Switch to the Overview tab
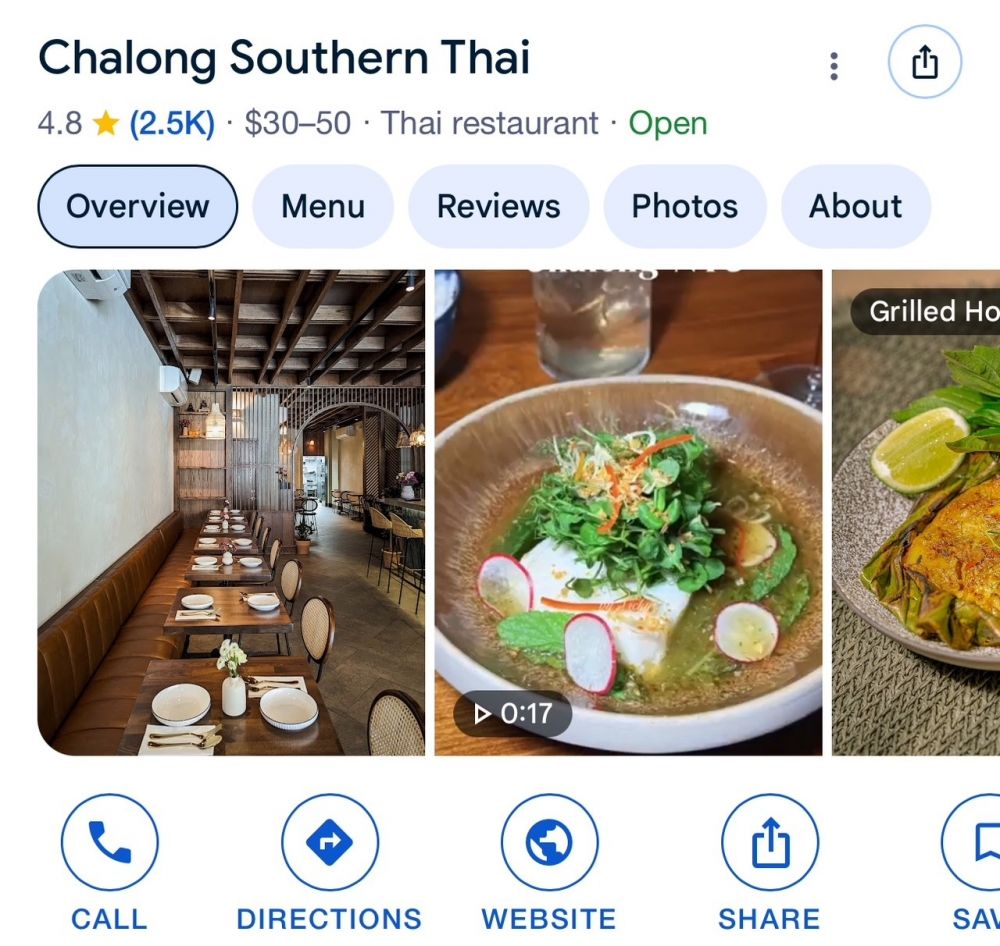The width and height of the screenshot is (1000, 946). pos(138,206)
